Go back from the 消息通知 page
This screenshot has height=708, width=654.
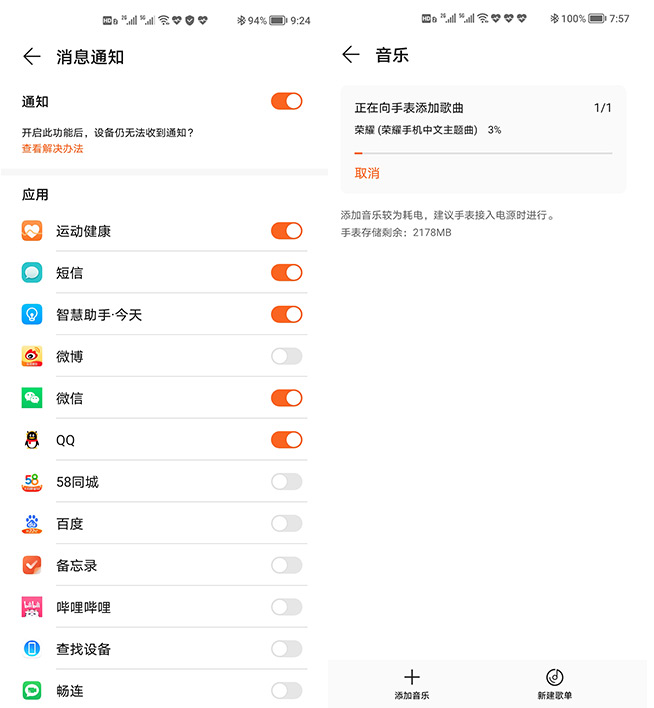pyautogui.click(x=32, y=57)
